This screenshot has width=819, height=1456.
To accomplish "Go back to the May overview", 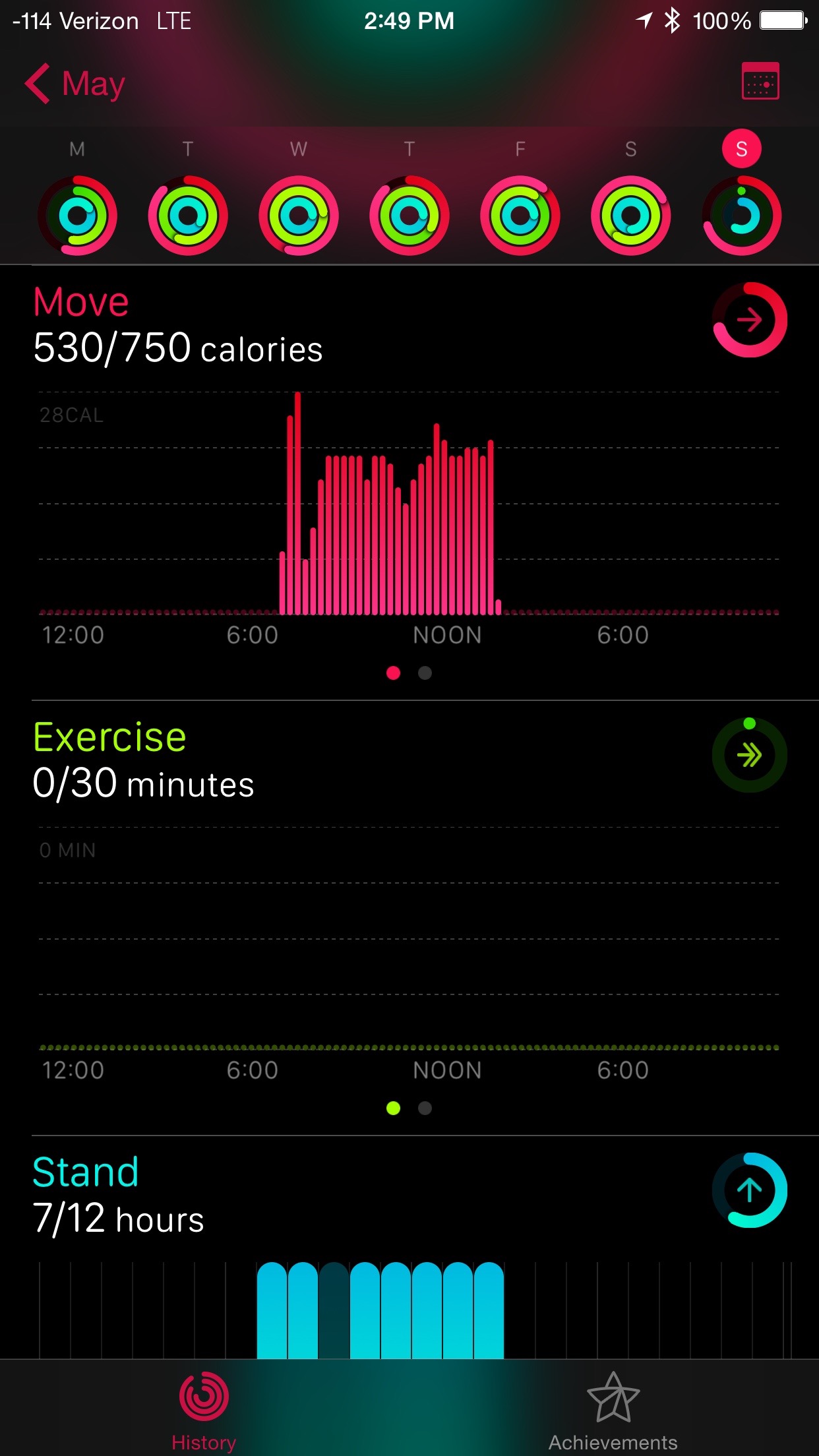I will coord(75,84).
